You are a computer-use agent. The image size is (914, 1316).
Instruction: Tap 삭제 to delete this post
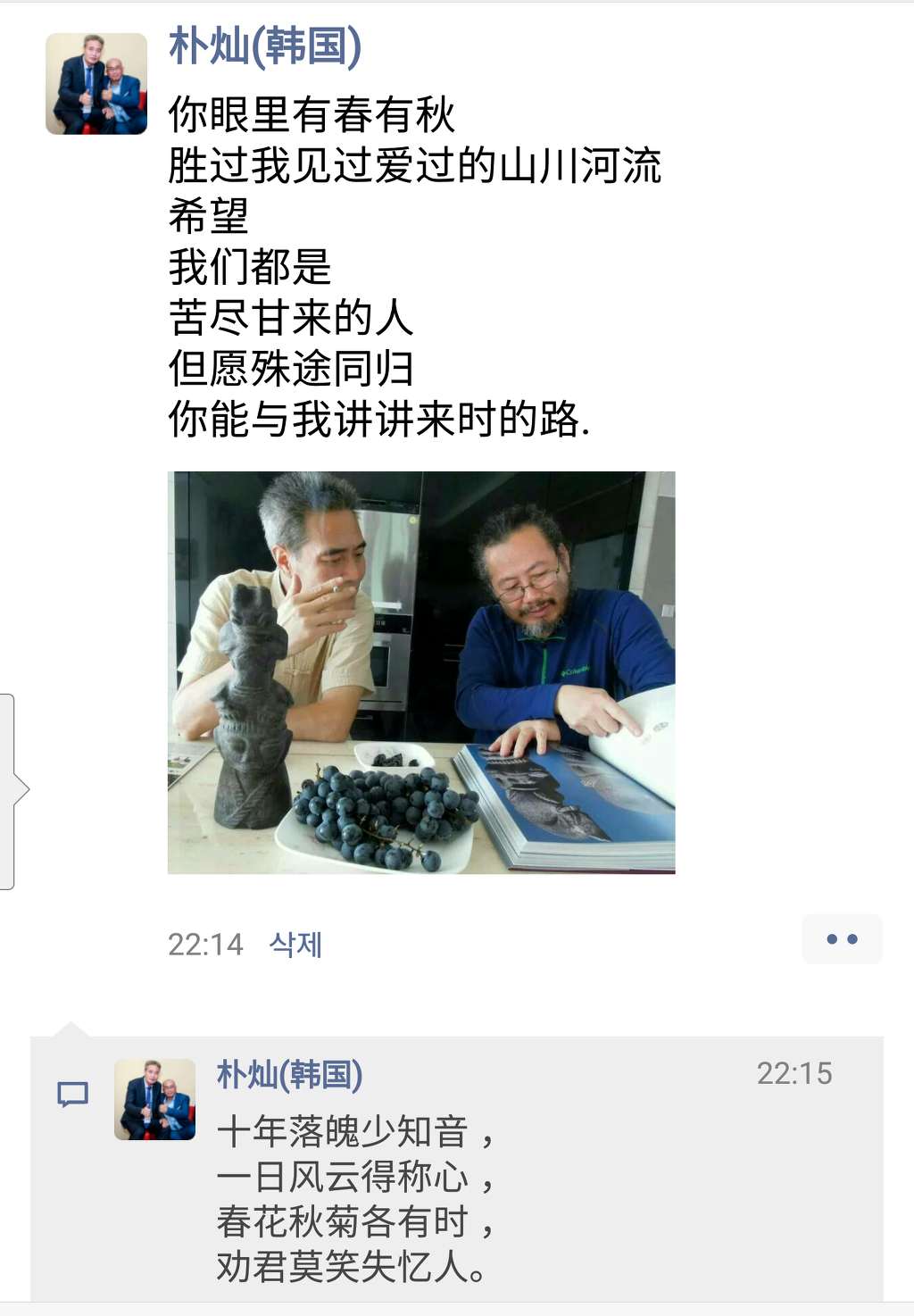click(295, 944)
